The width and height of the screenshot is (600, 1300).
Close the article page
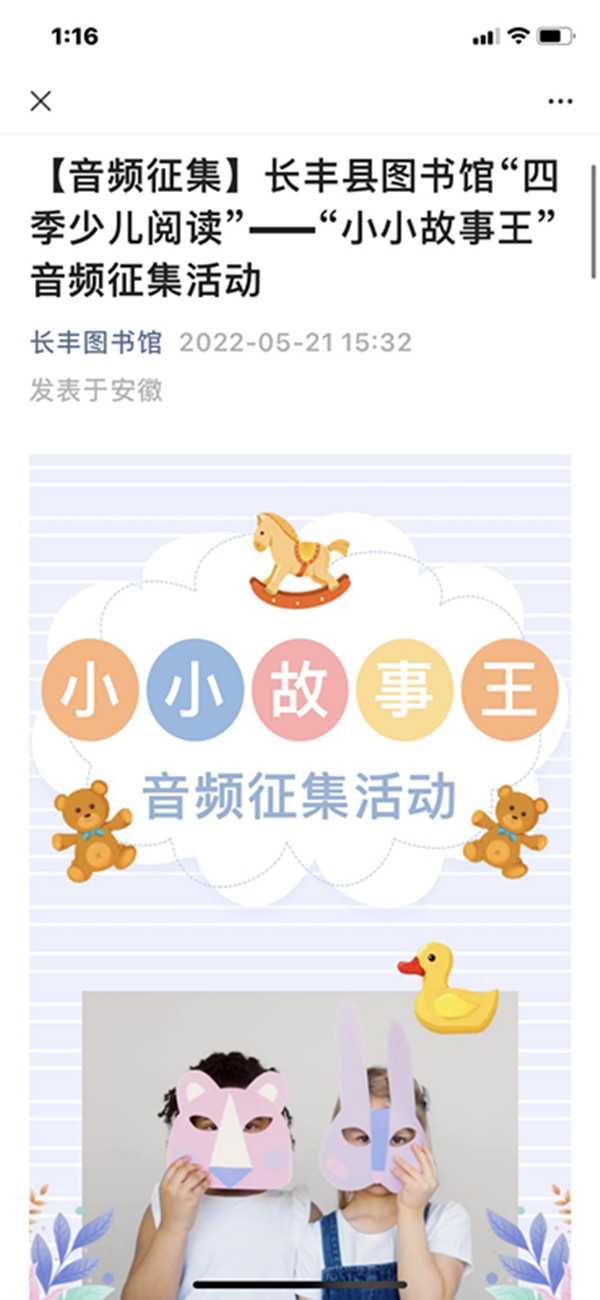coord(41,101)
